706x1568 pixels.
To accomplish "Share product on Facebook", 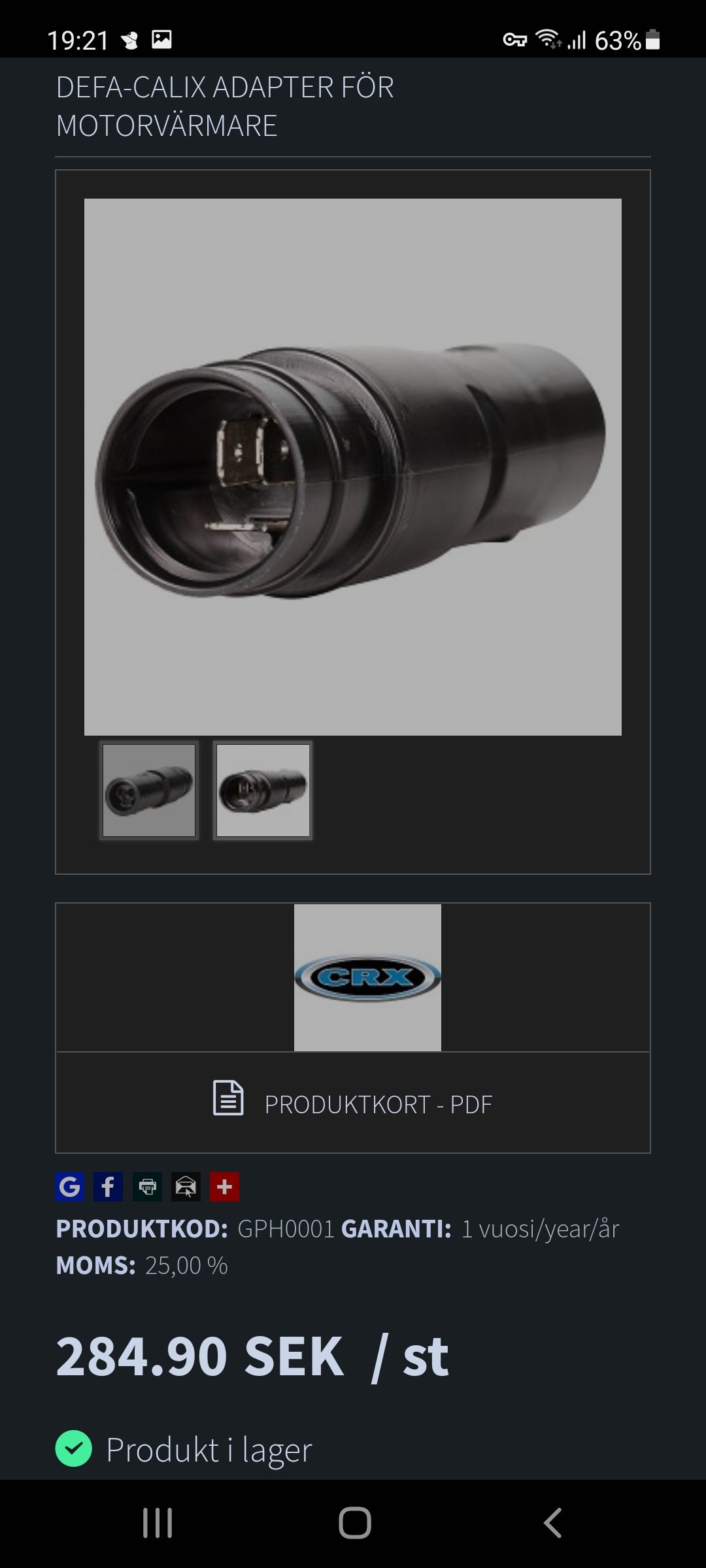I will [109, 1187].
